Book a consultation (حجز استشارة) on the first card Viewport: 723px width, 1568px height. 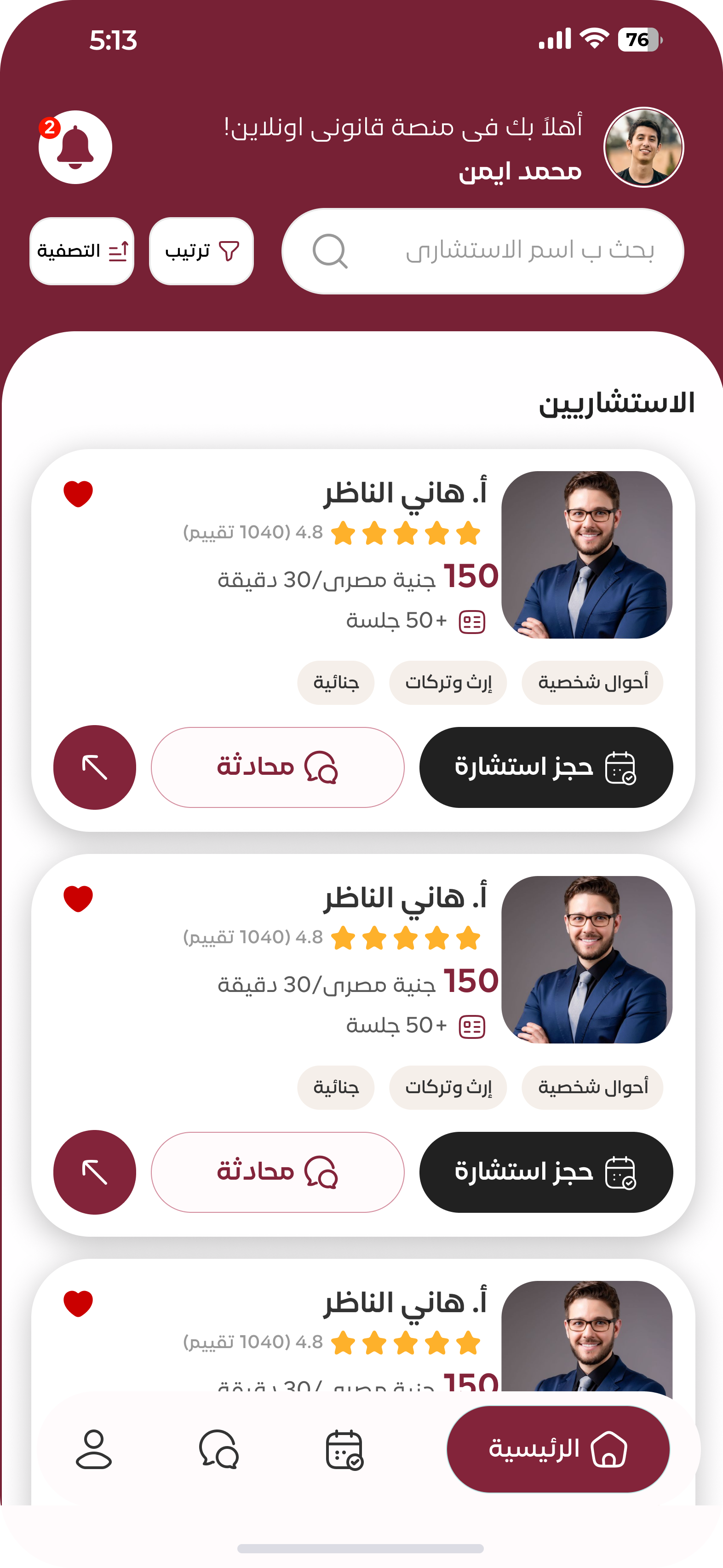[x=546, y=767]
